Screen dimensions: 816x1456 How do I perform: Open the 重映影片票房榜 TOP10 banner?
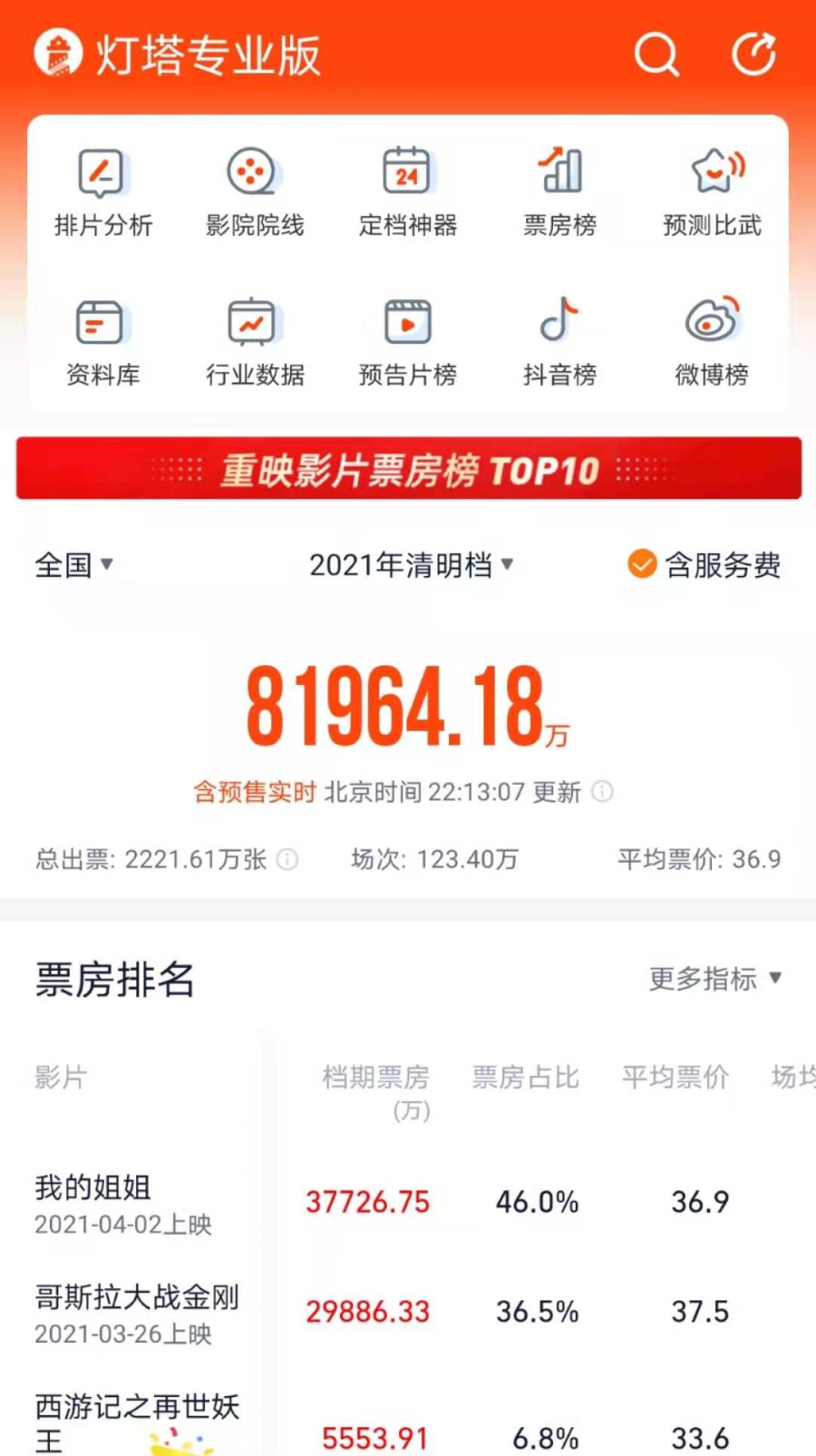coord(409,469)
